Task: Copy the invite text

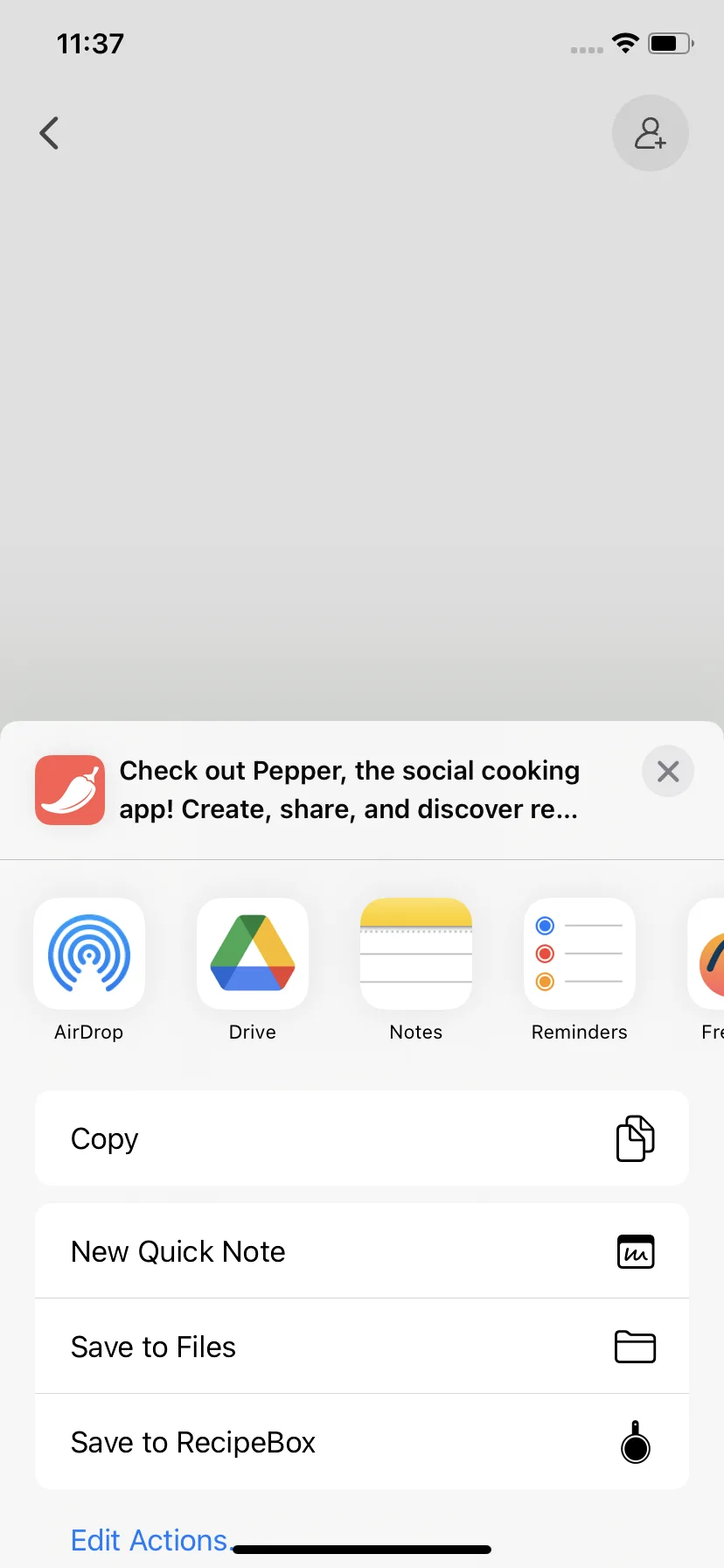Action: point(362,1138)
